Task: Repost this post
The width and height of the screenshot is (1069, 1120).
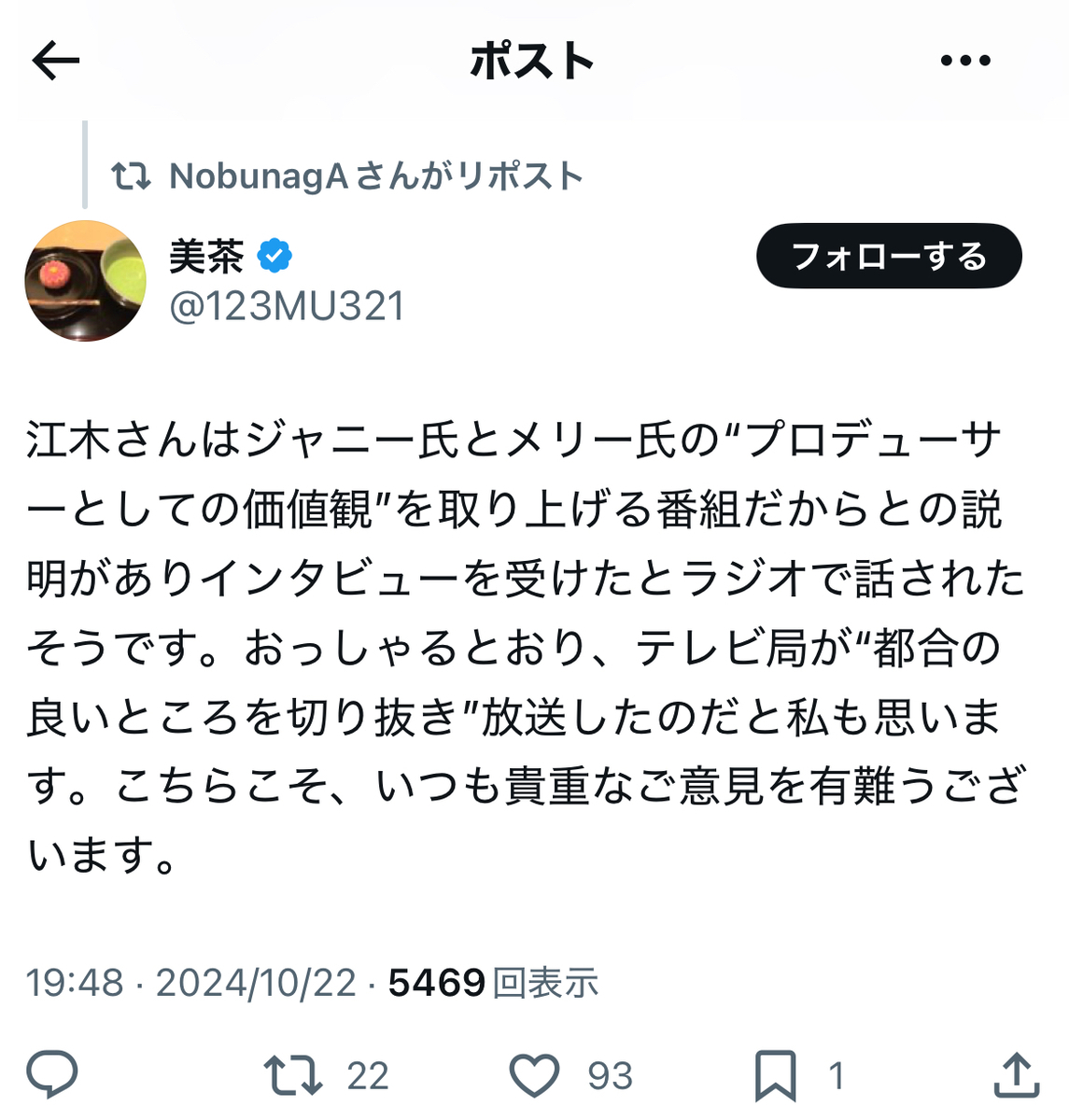Action: [x=293, y=1075]
